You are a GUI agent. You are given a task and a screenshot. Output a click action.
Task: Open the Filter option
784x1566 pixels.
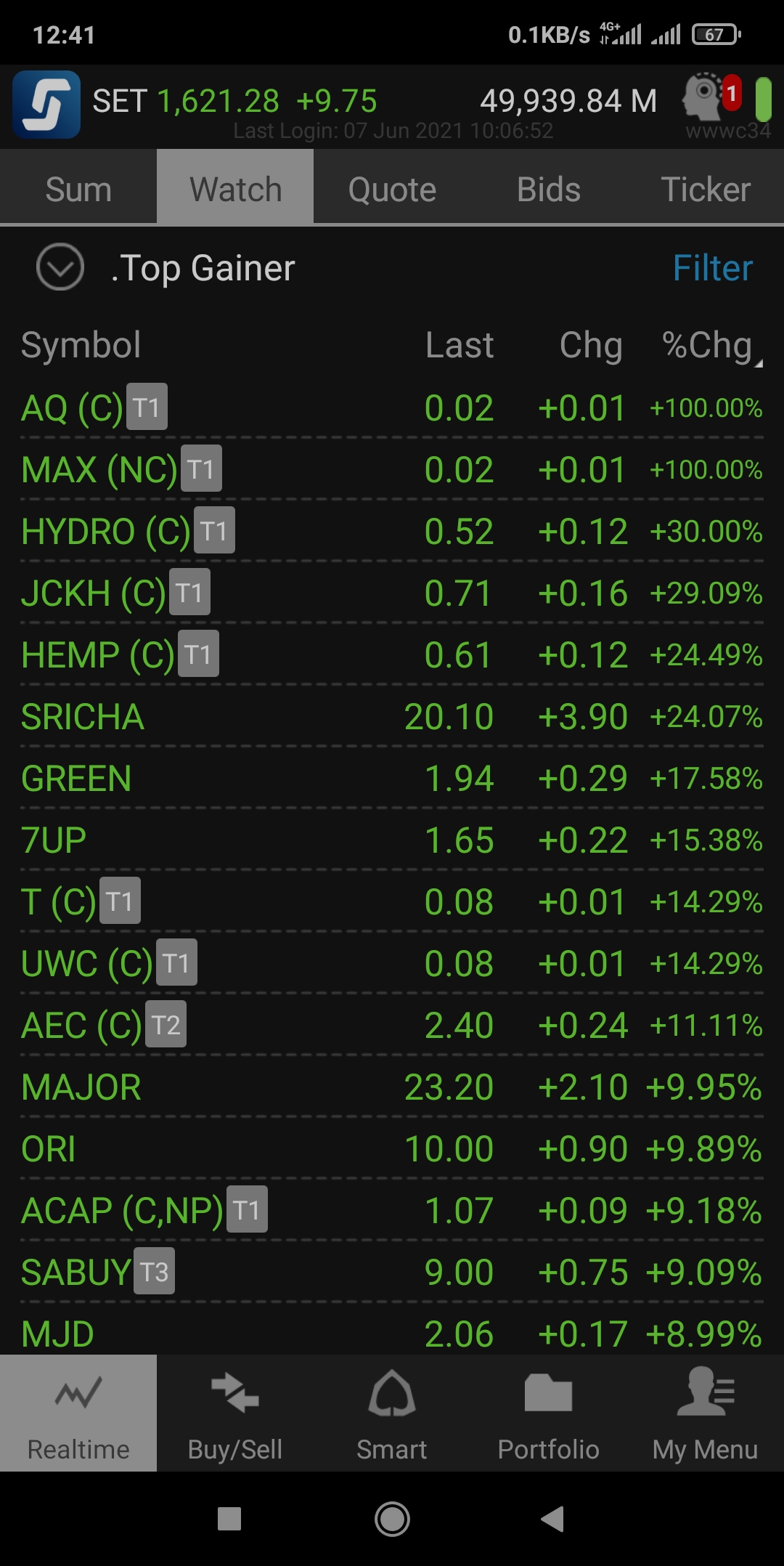[712, 268]
